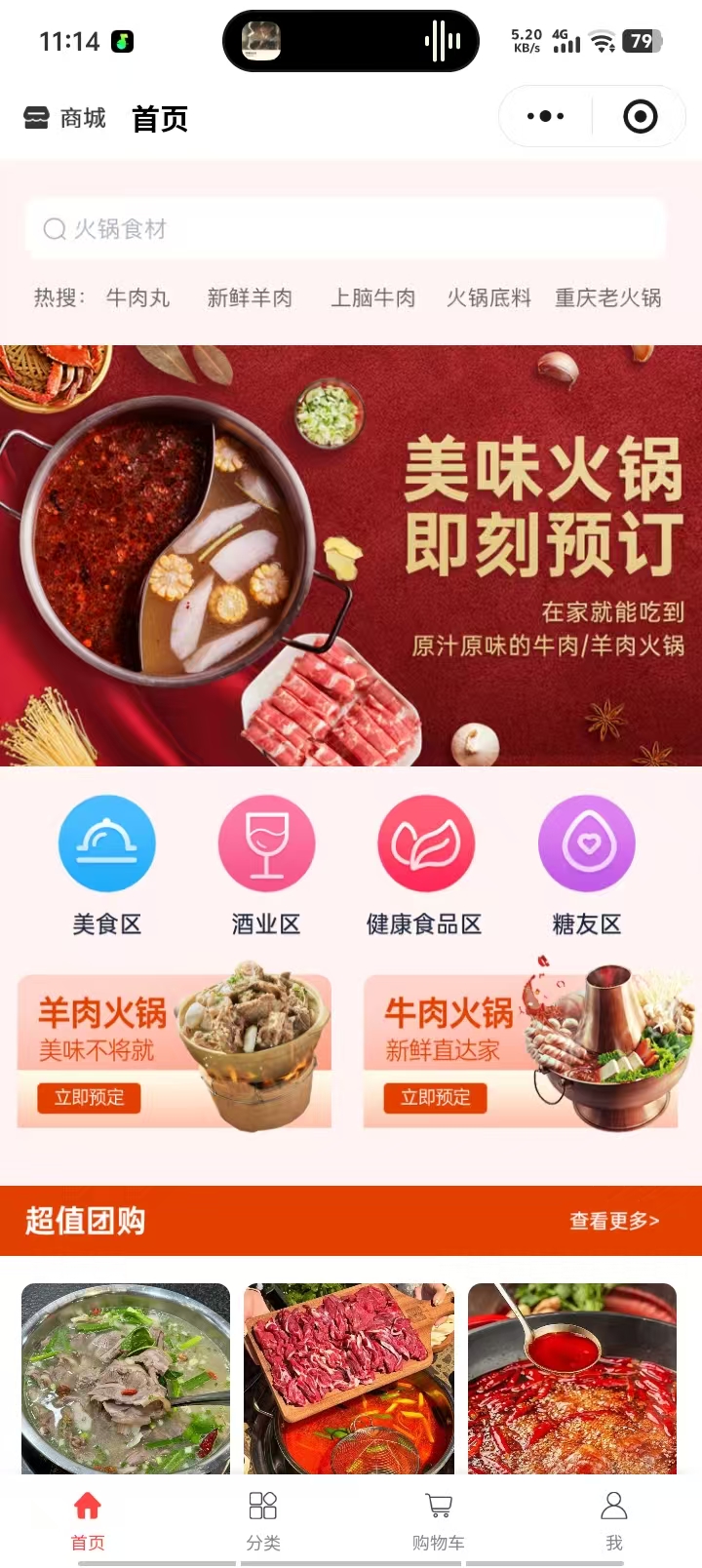Search hot keyword 重庆老火锅
Image resolution: width=702 pixels, height=1568 pixels.
pos(607,298)
